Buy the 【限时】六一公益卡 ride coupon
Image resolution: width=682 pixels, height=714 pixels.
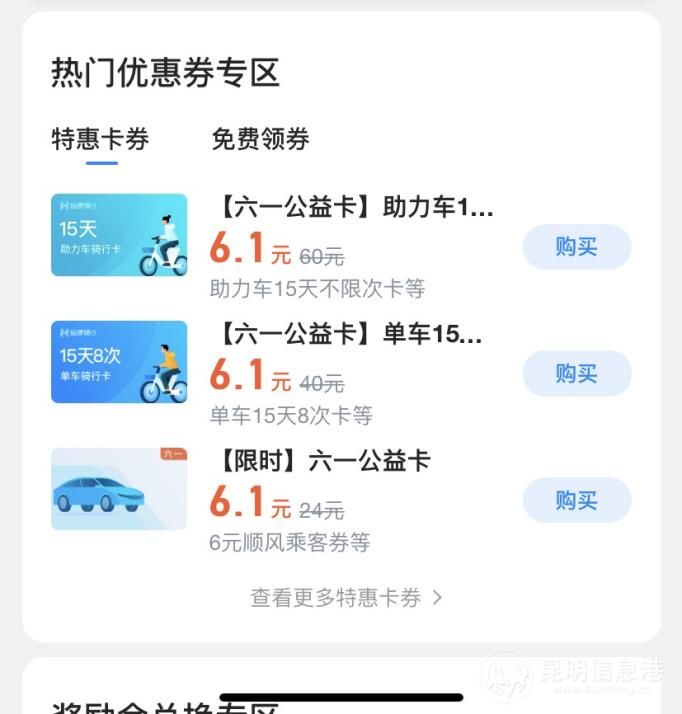[x=577, y=500]
